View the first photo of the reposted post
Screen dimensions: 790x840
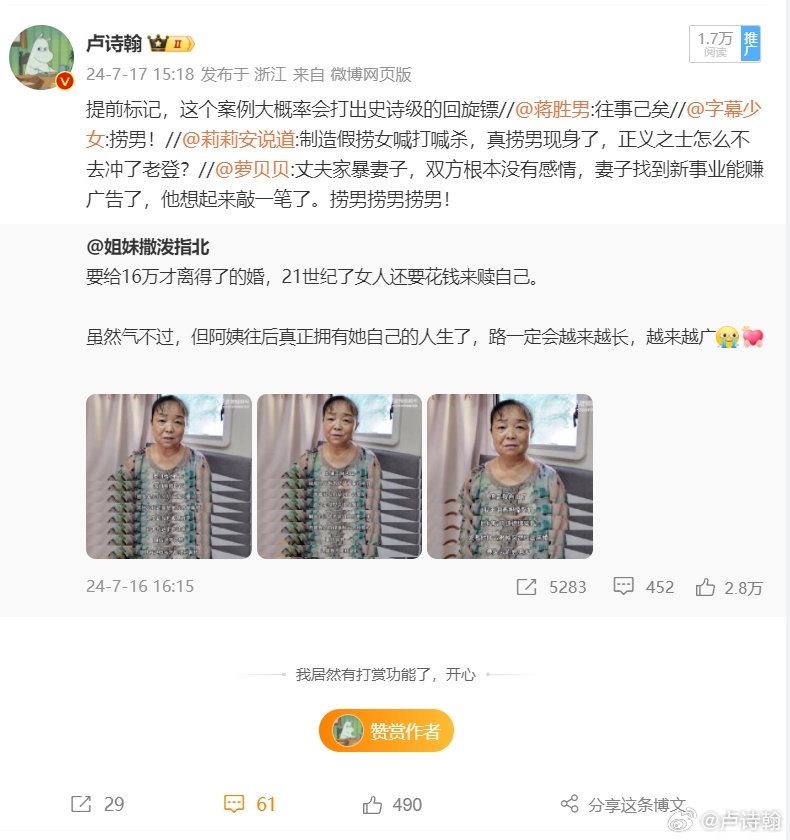[168, 476]
